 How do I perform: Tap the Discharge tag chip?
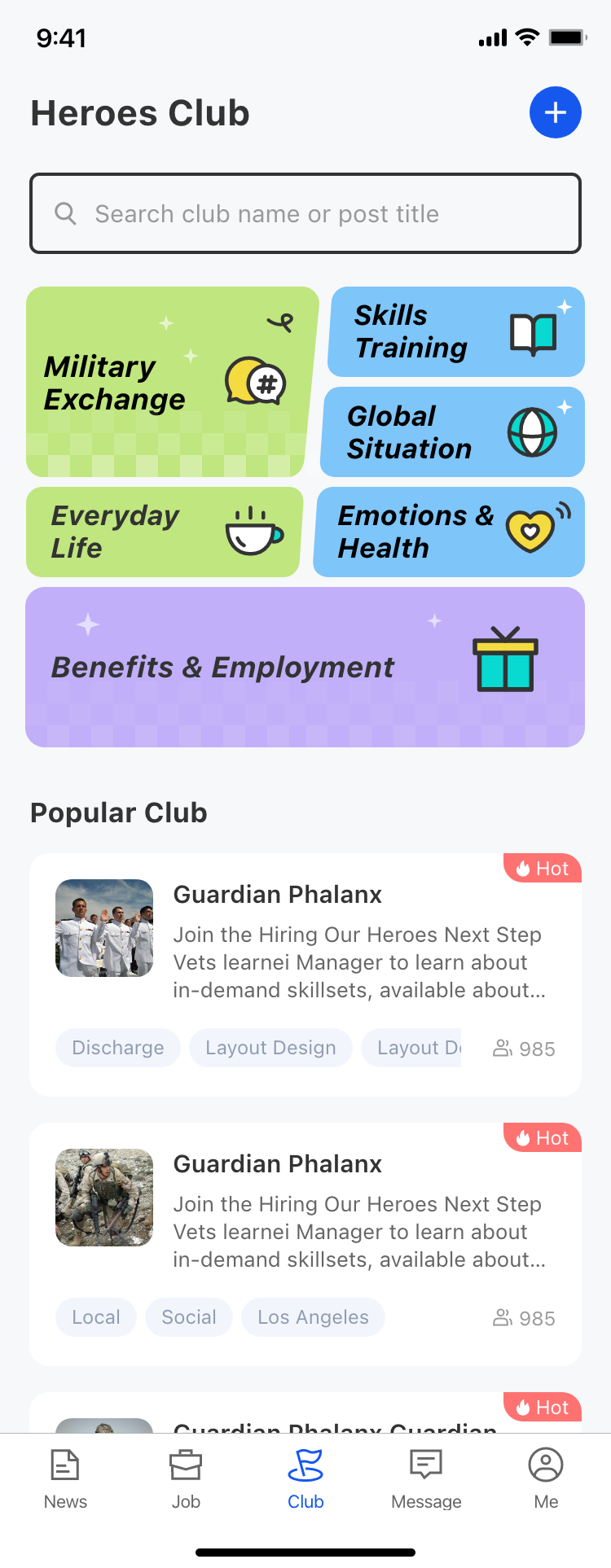click(x=118, y=1048)
